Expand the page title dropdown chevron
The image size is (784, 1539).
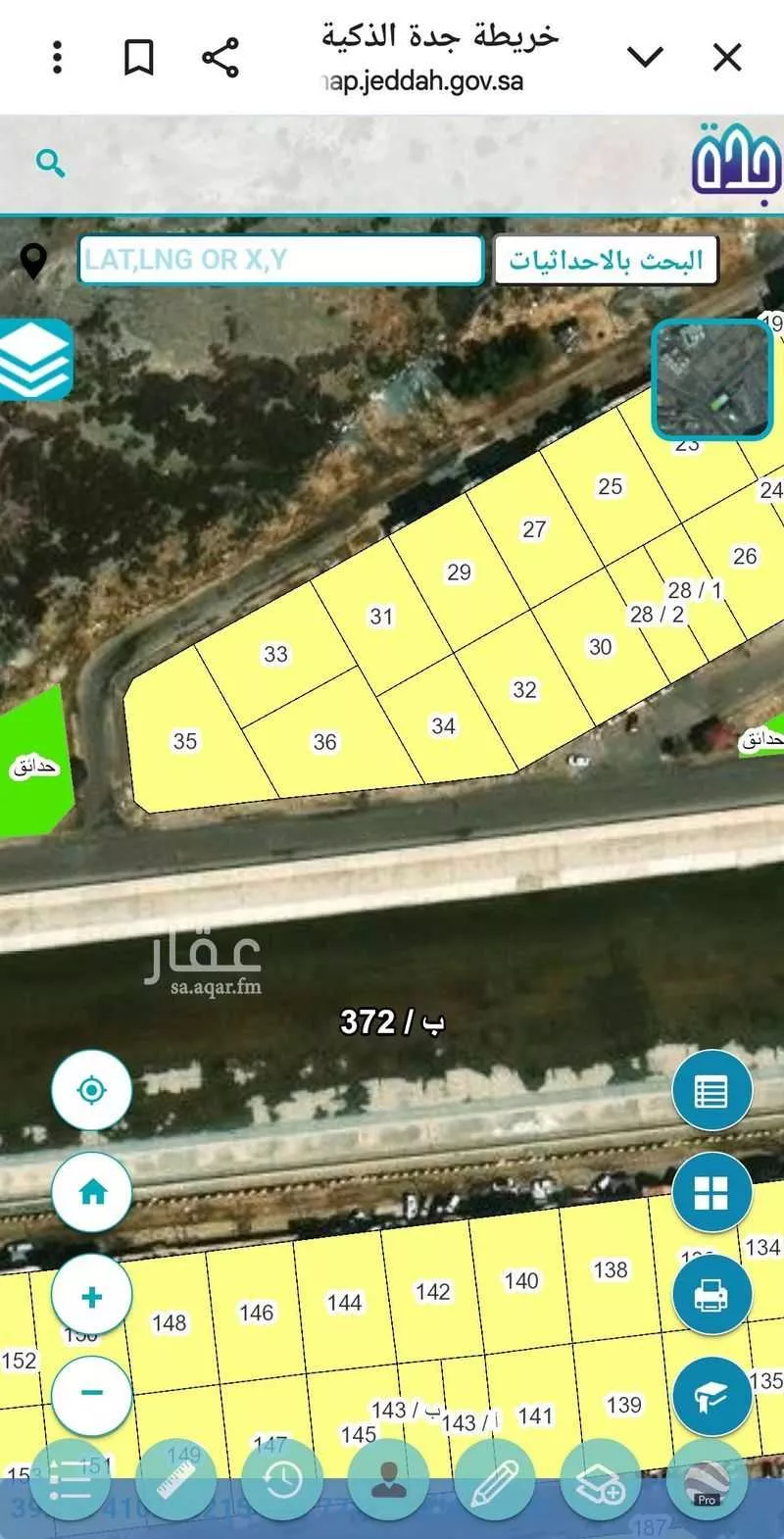(645, 58)
